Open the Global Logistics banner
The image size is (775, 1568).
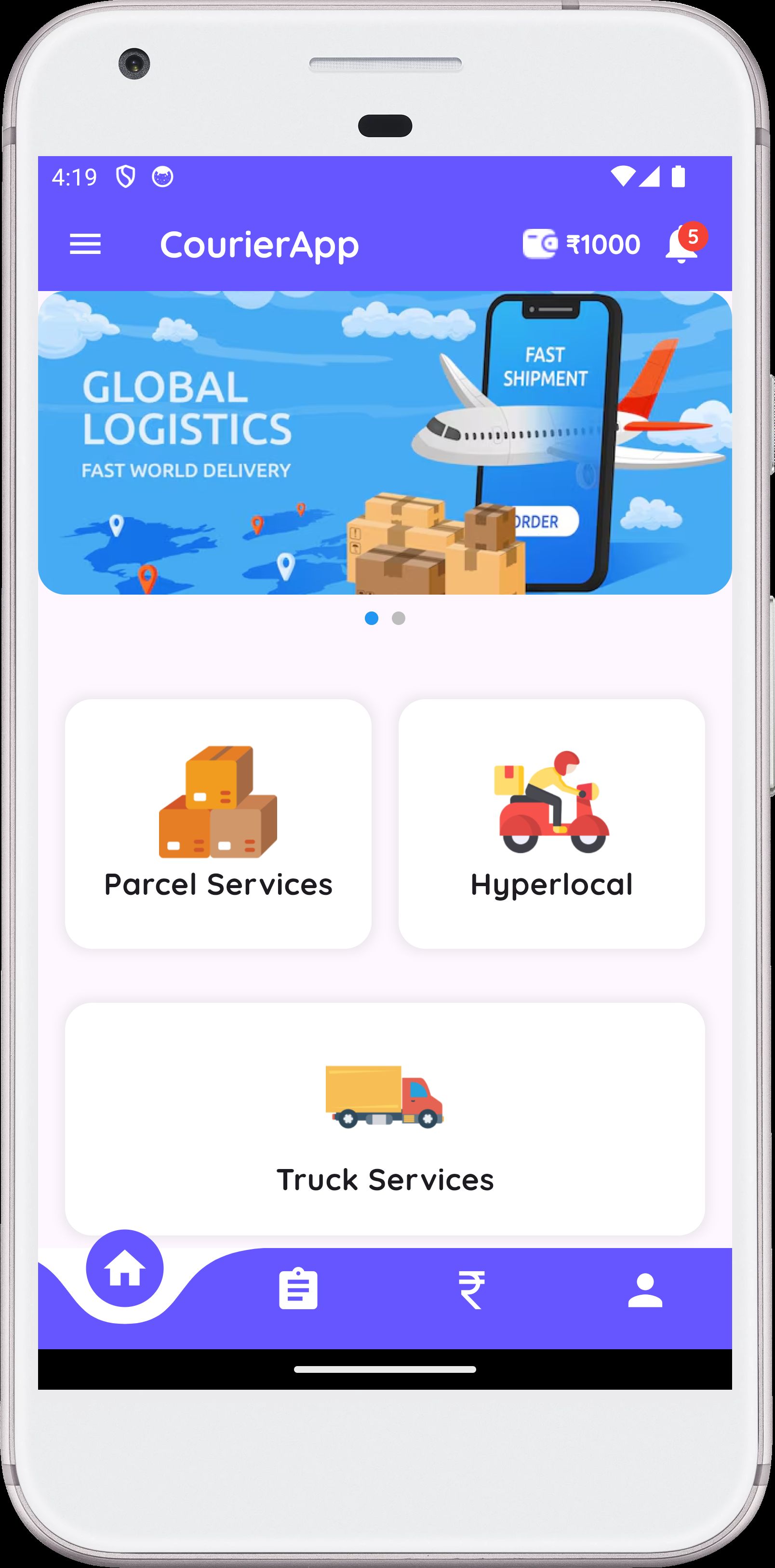(385, 442)
